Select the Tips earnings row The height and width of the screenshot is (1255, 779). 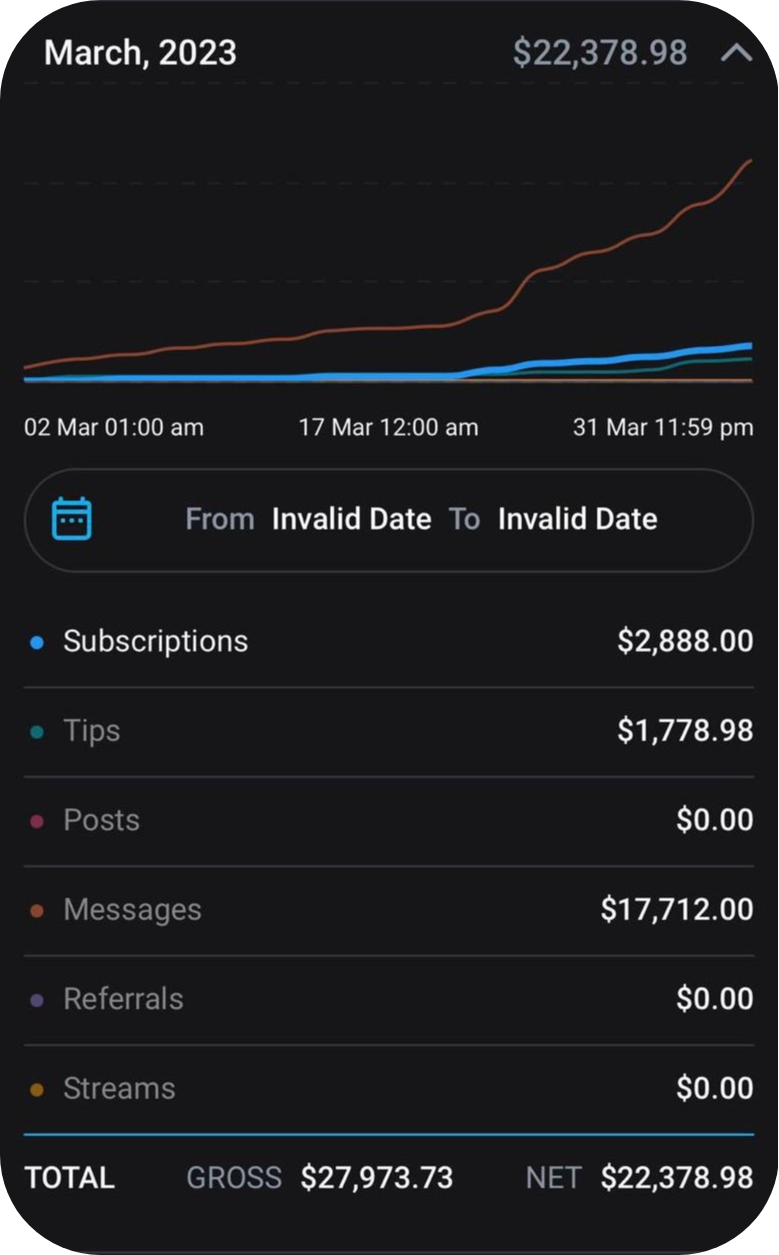pyautogui.click(x=389, y=732)
